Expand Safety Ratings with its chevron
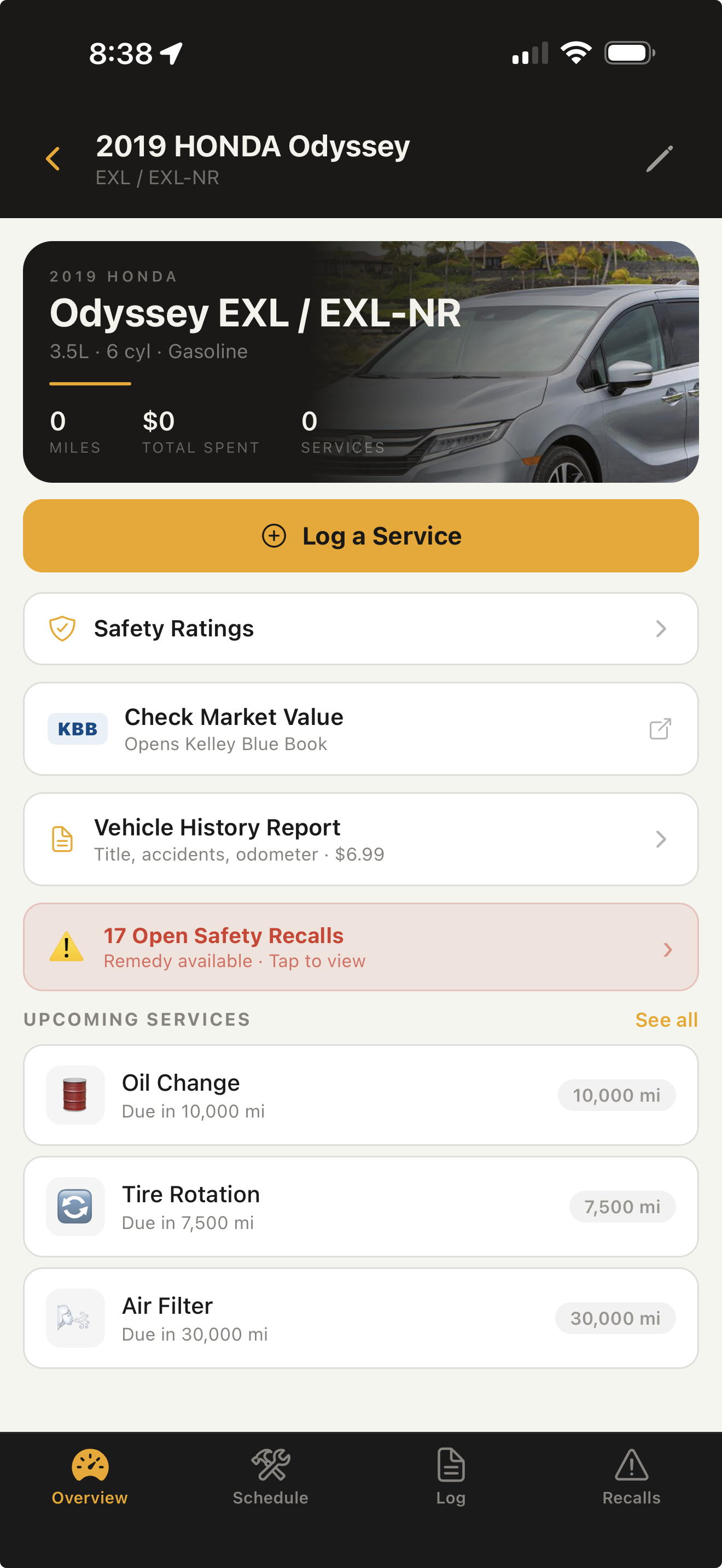 pos(661,628)
